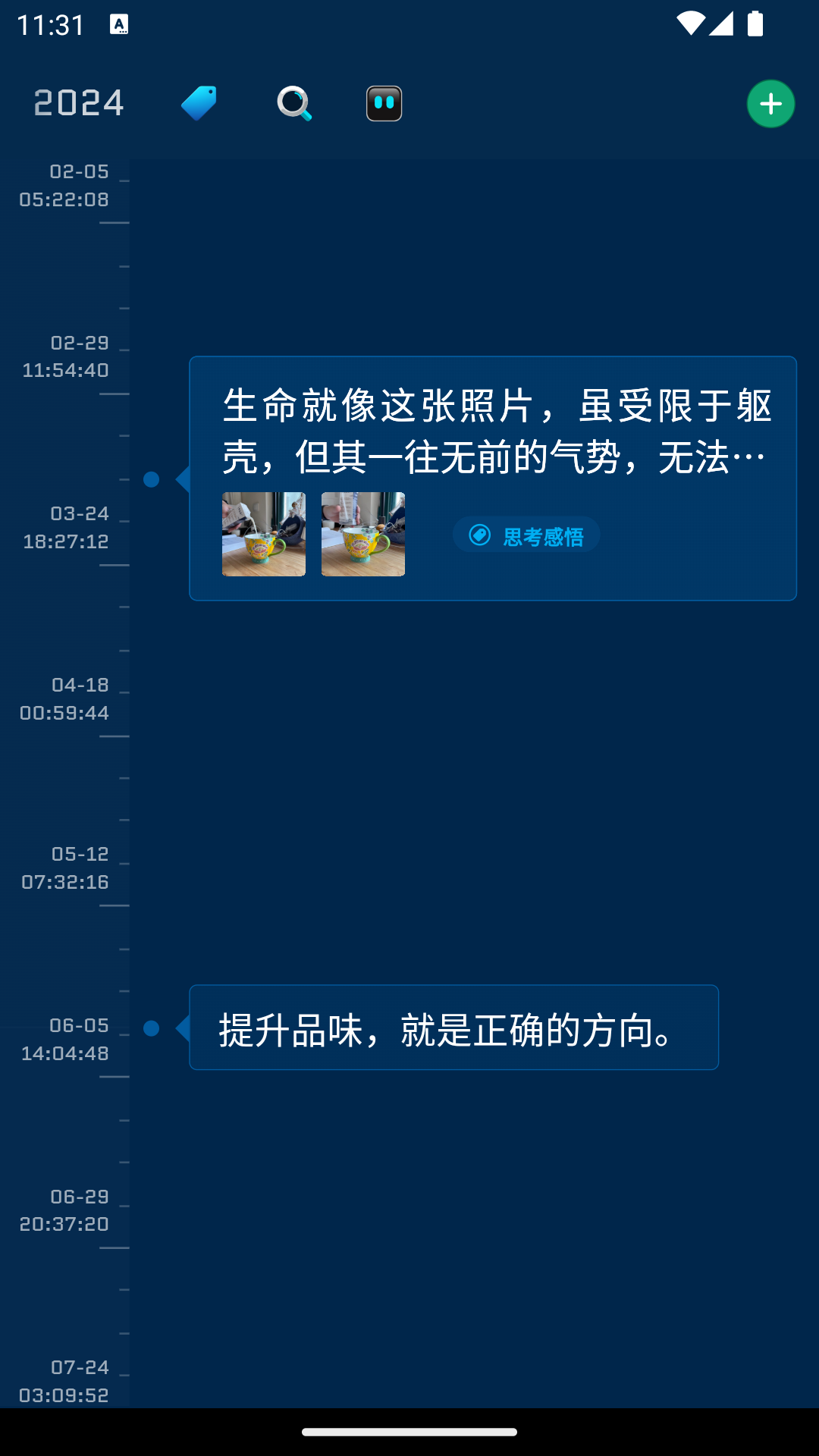
Task: Open the robot assistant icon
Action: click(384, 104)
